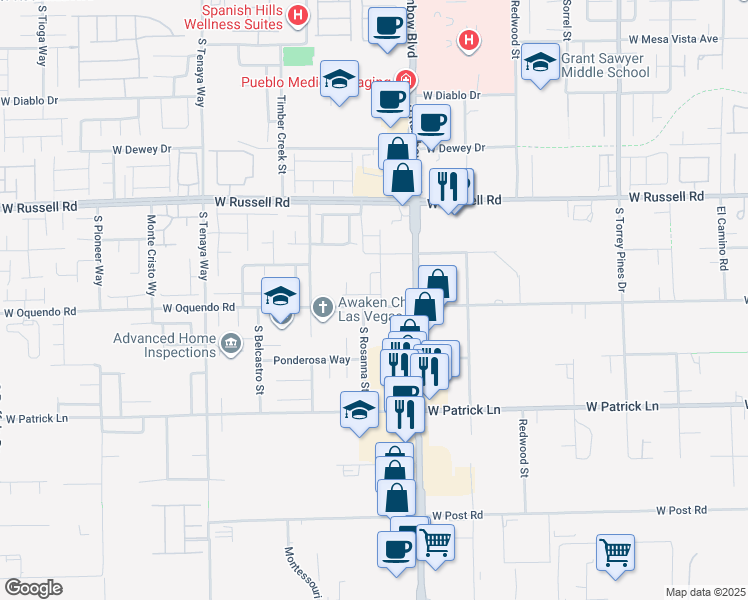Screen dimensions: 748x600
Task: Open the school marker on W Patrick Ln
Action: tap(359, 414)
